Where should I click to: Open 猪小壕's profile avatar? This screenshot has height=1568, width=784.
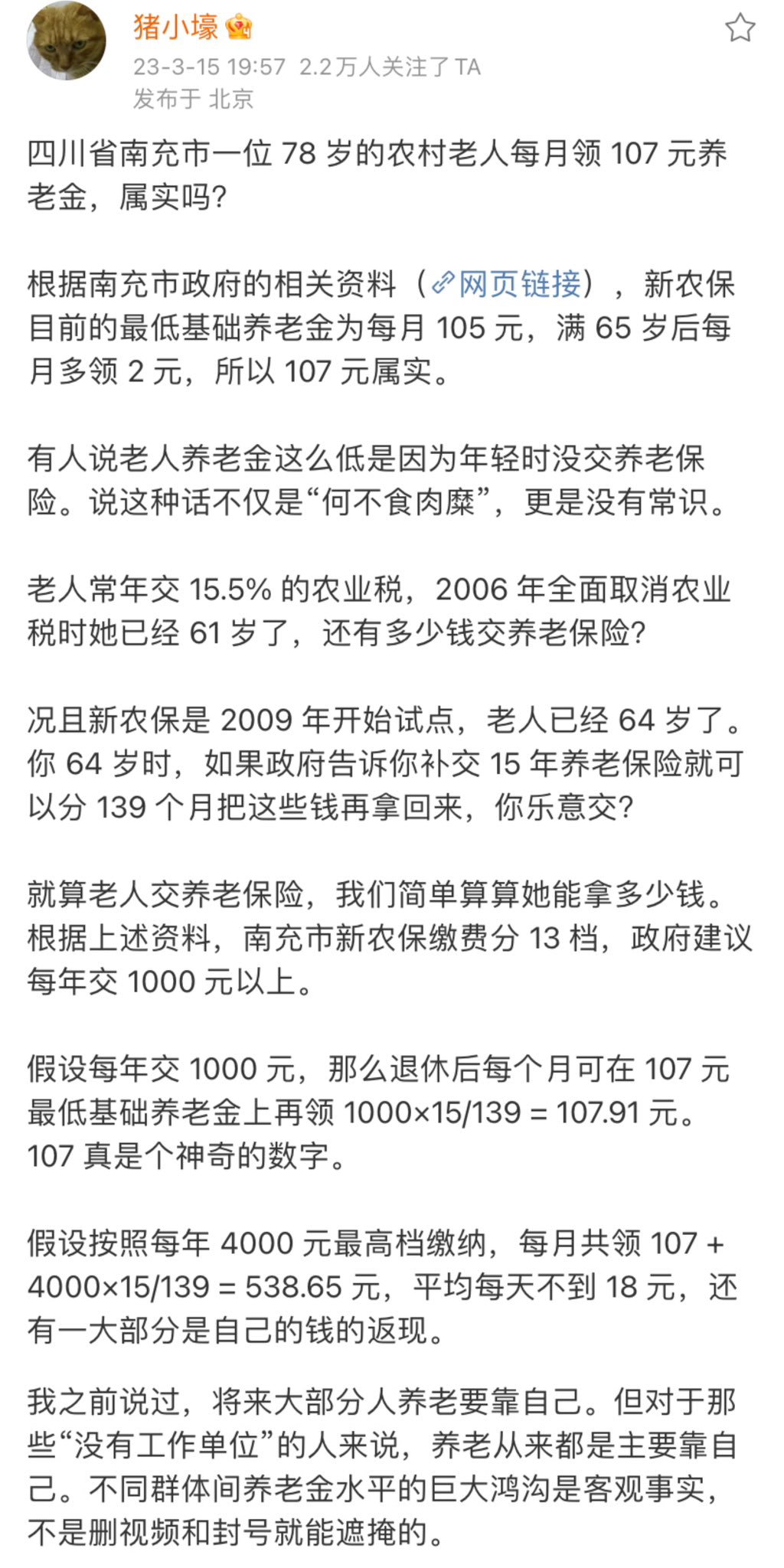[x=67, y=41]
